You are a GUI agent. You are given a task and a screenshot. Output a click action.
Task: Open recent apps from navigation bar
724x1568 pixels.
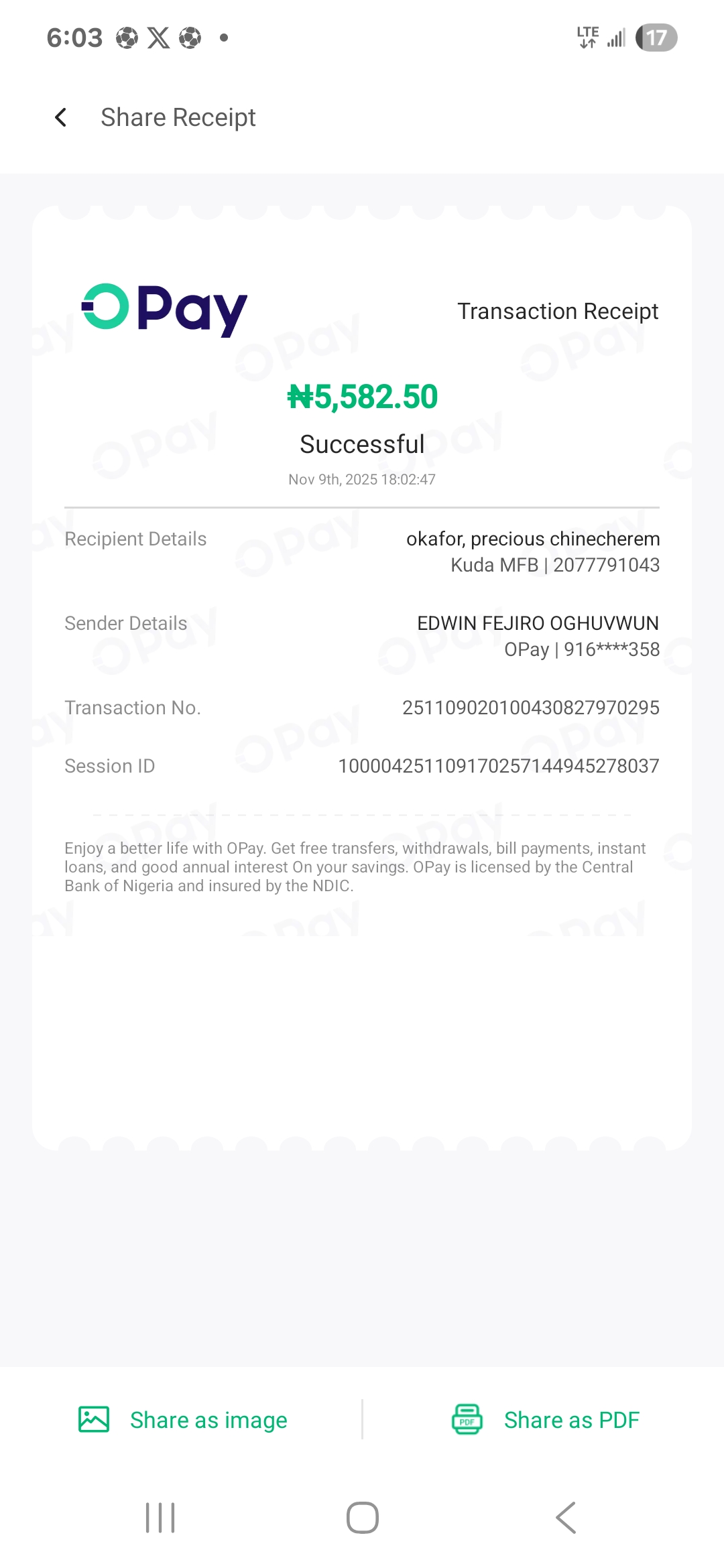click(160, 1517)
